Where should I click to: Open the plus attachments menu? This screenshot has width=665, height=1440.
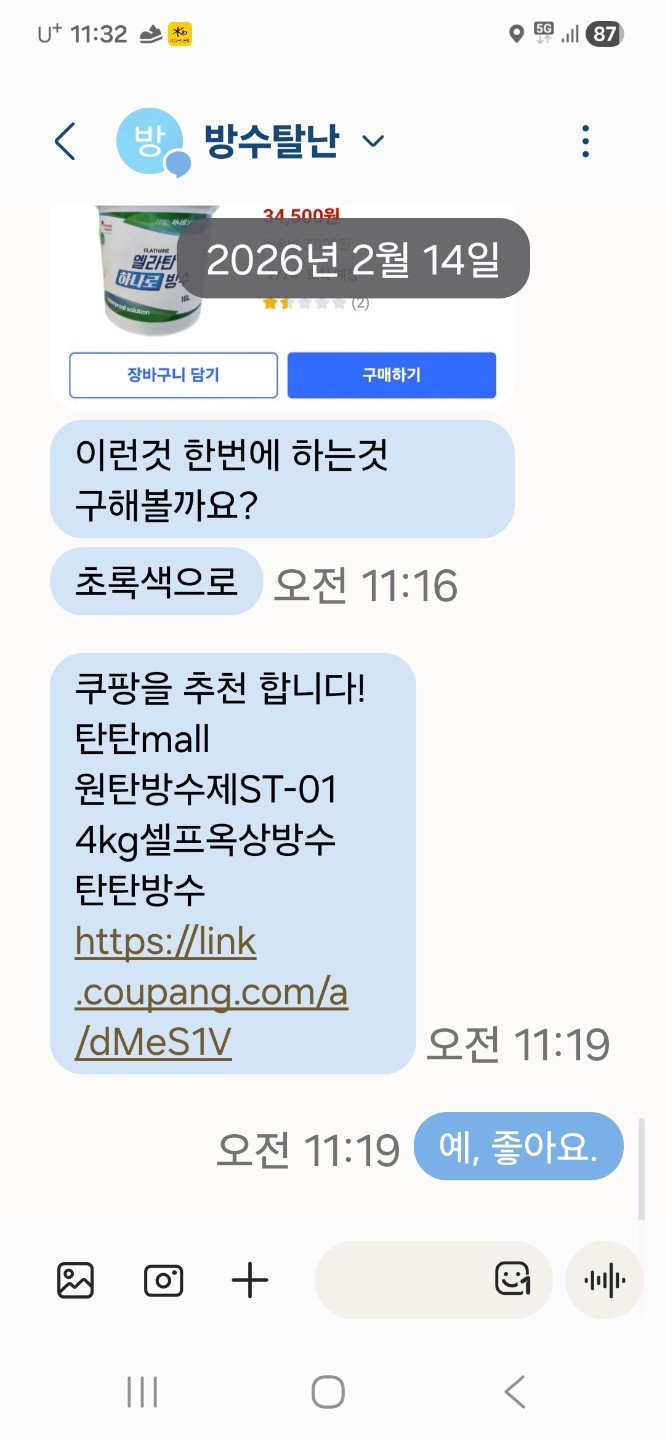pyautogui.click(x=250, y=1280)
